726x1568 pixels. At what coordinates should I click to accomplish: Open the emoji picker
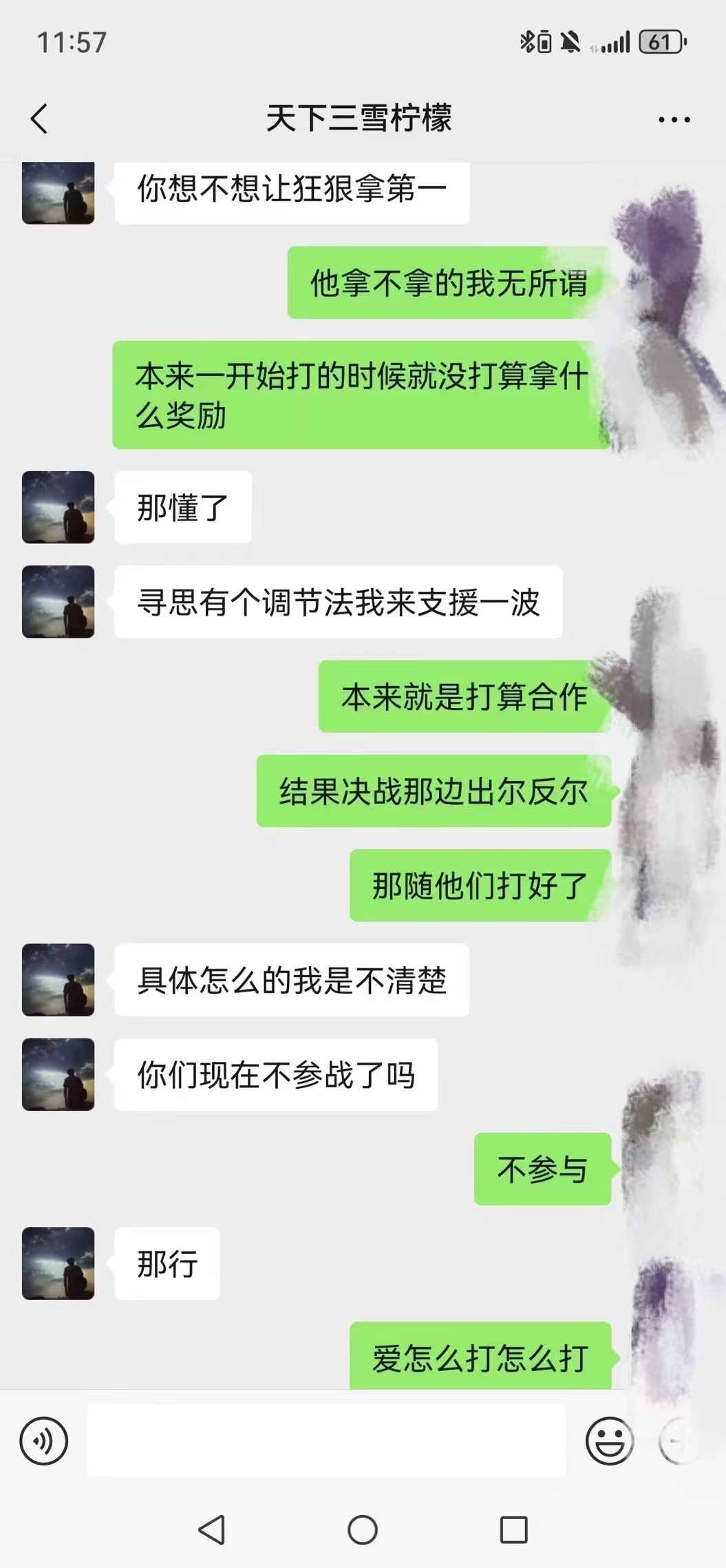click(x=609, y=1440)
